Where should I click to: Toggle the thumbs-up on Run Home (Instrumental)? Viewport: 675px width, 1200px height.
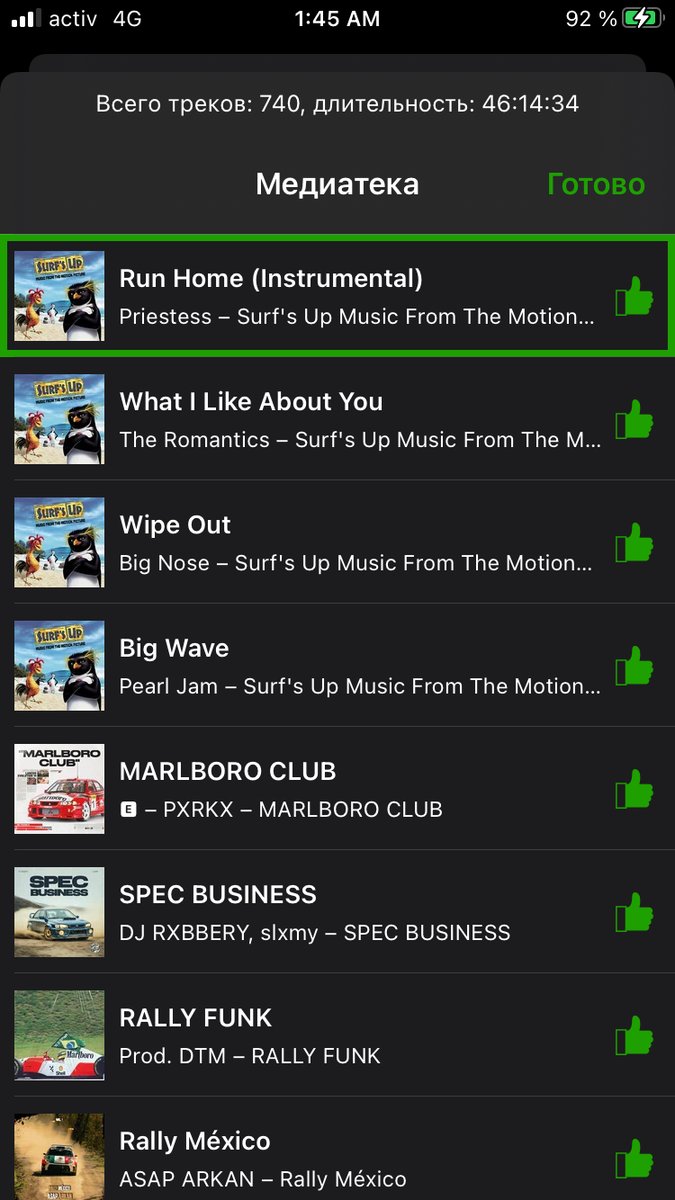tap(634, 296)
